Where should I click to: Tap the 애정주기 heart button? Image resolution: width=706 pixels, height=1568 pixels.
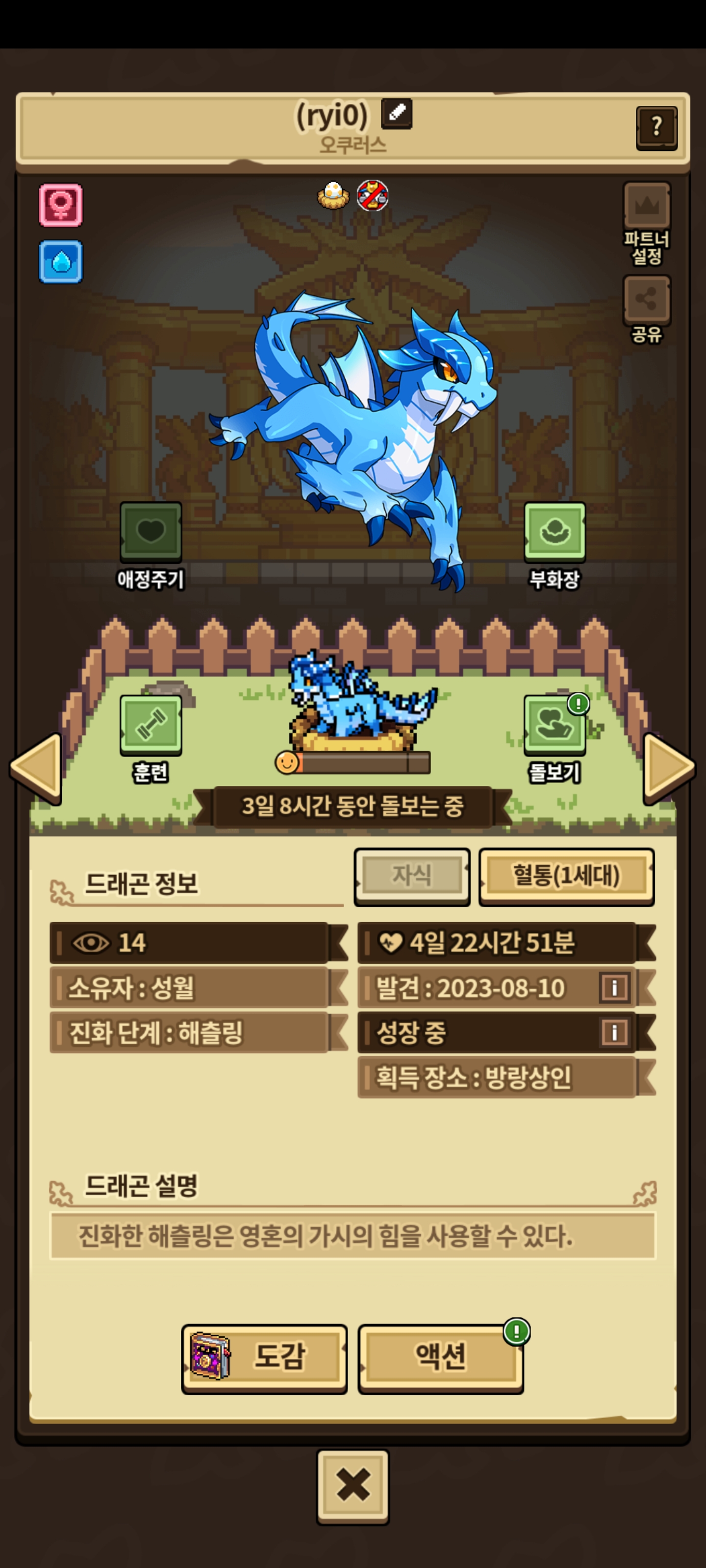(151, 531)
